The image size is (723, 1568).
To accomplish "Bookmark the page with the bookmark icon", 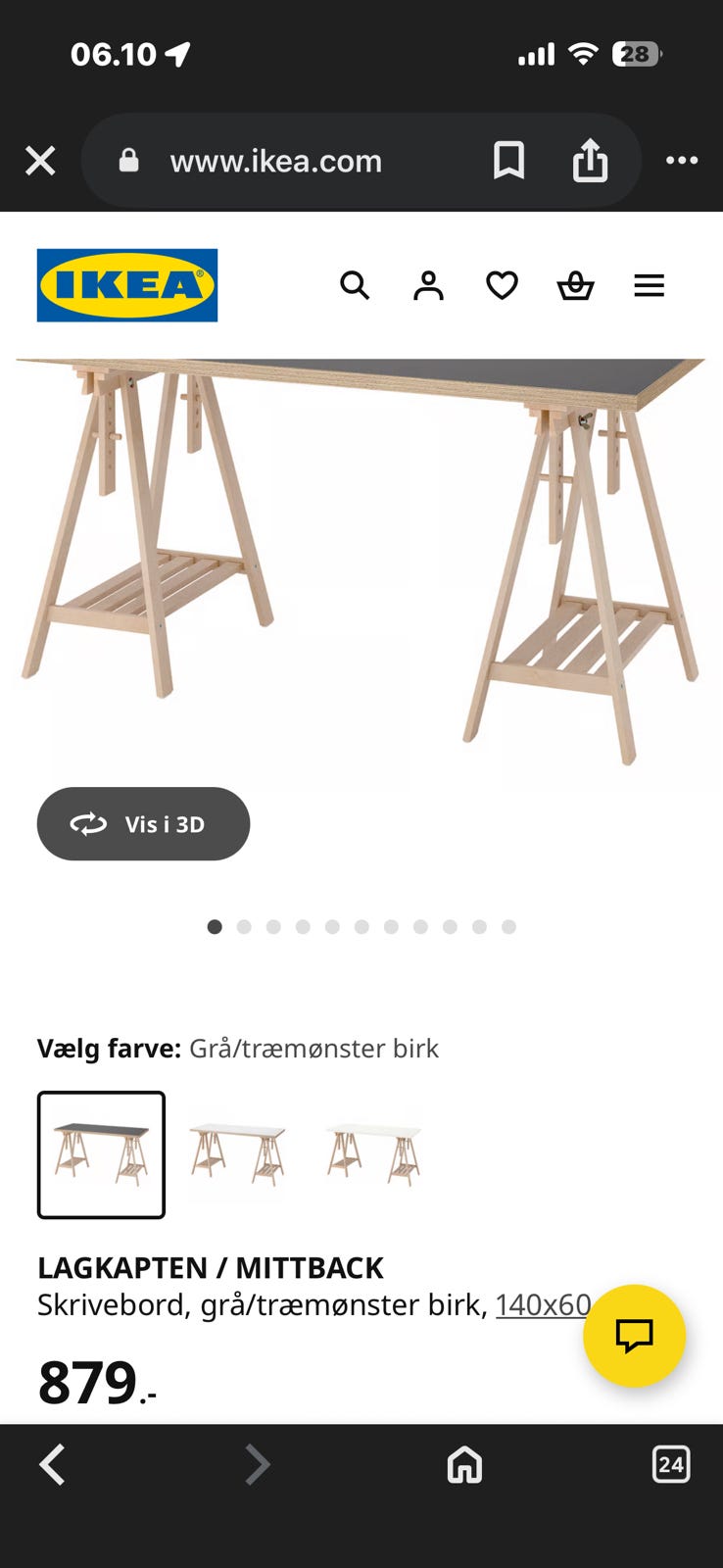I will tap(510, 161).
